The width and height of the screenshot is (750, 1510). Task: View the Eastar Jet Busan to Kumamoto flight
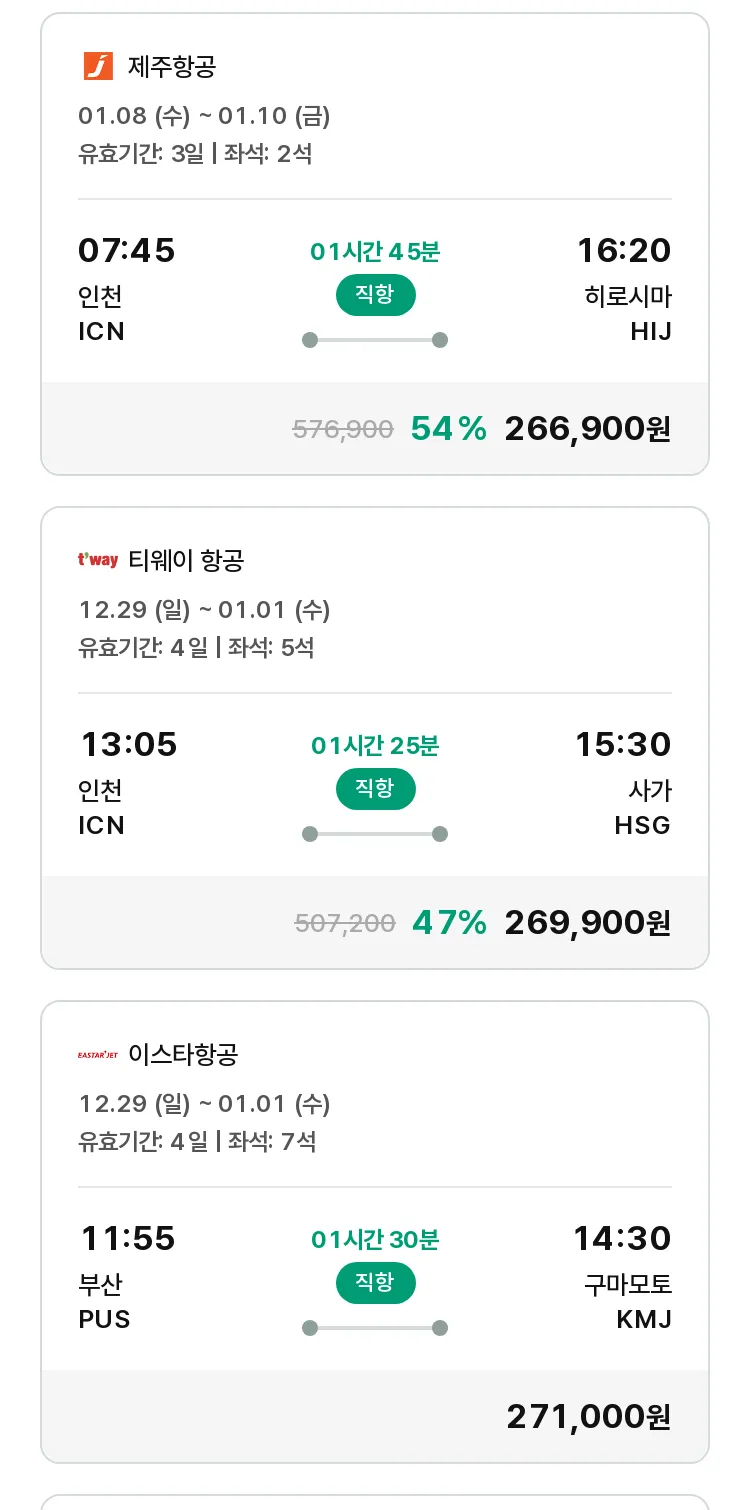[x=375, y=1232]
